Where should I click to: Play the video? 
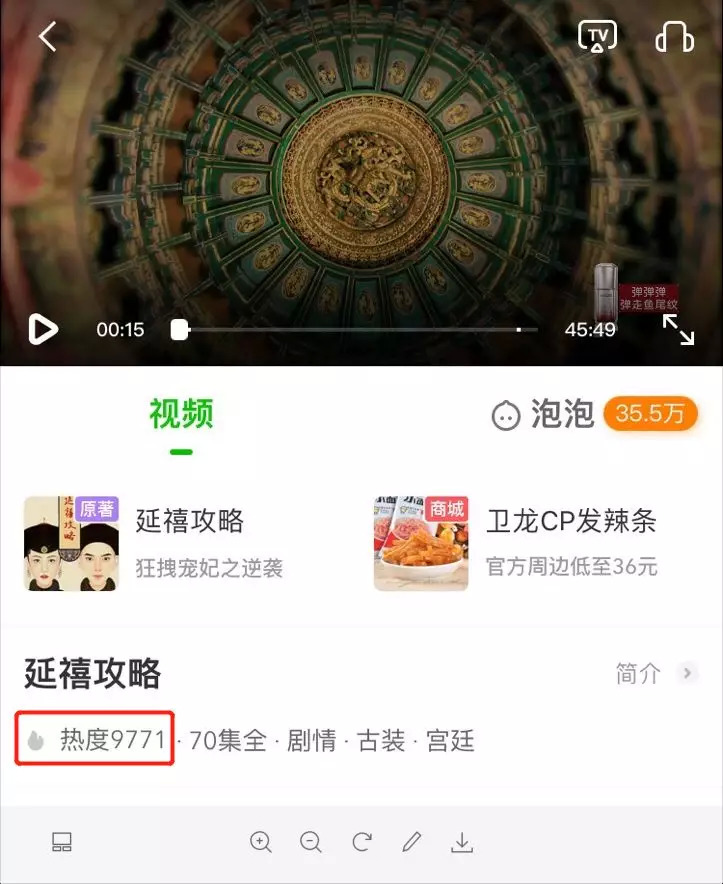coord(42,328)
